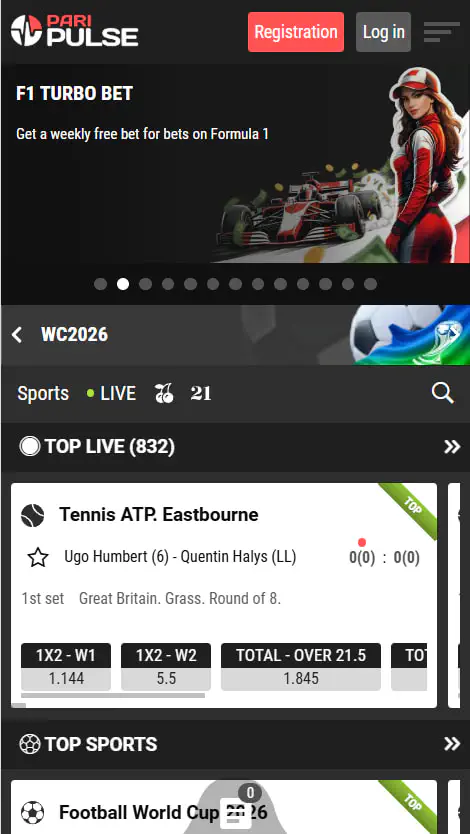Open the hamburger menu
The width and height of the screenshot is (470, 834).
point(441,32)
